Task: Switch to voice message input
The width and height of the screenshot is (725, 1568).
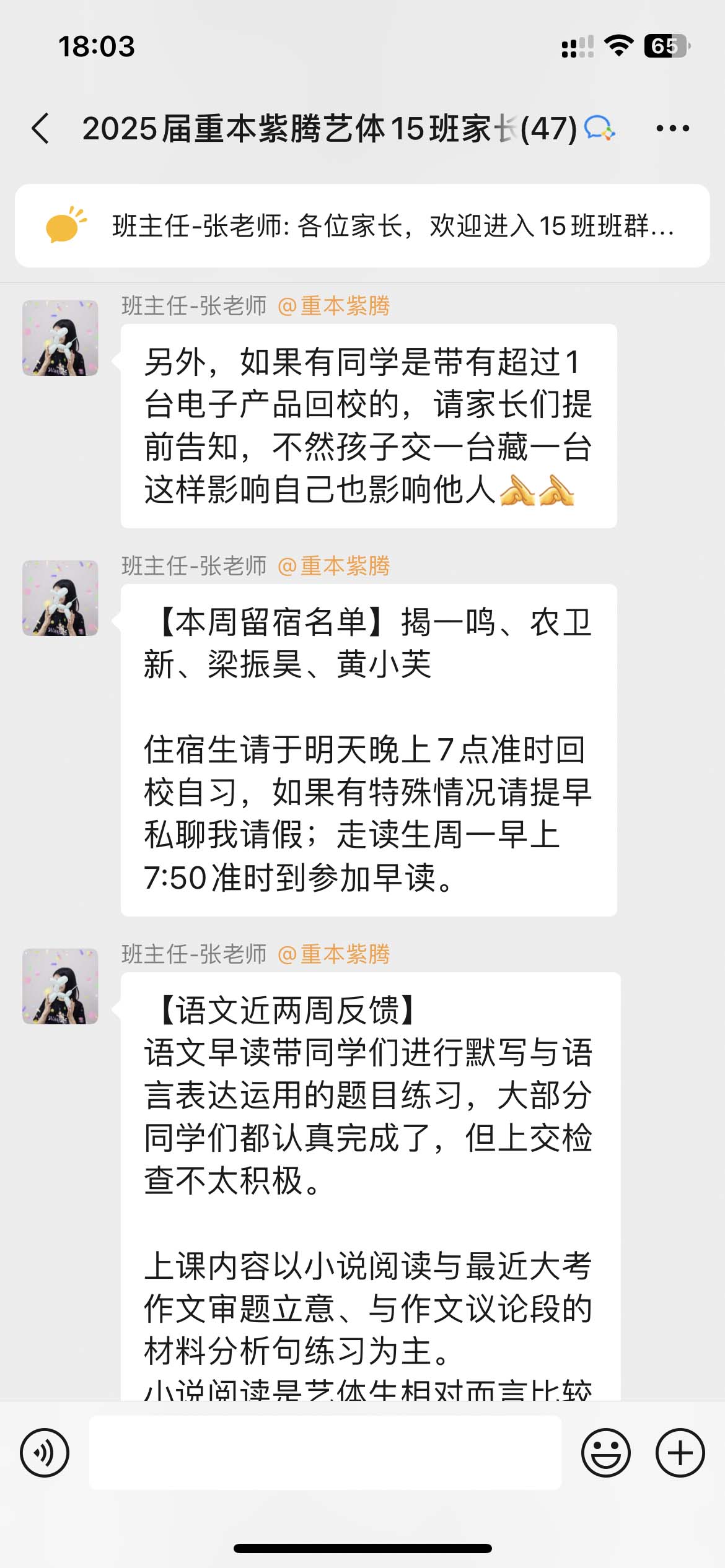Action: click(45, 1453)
